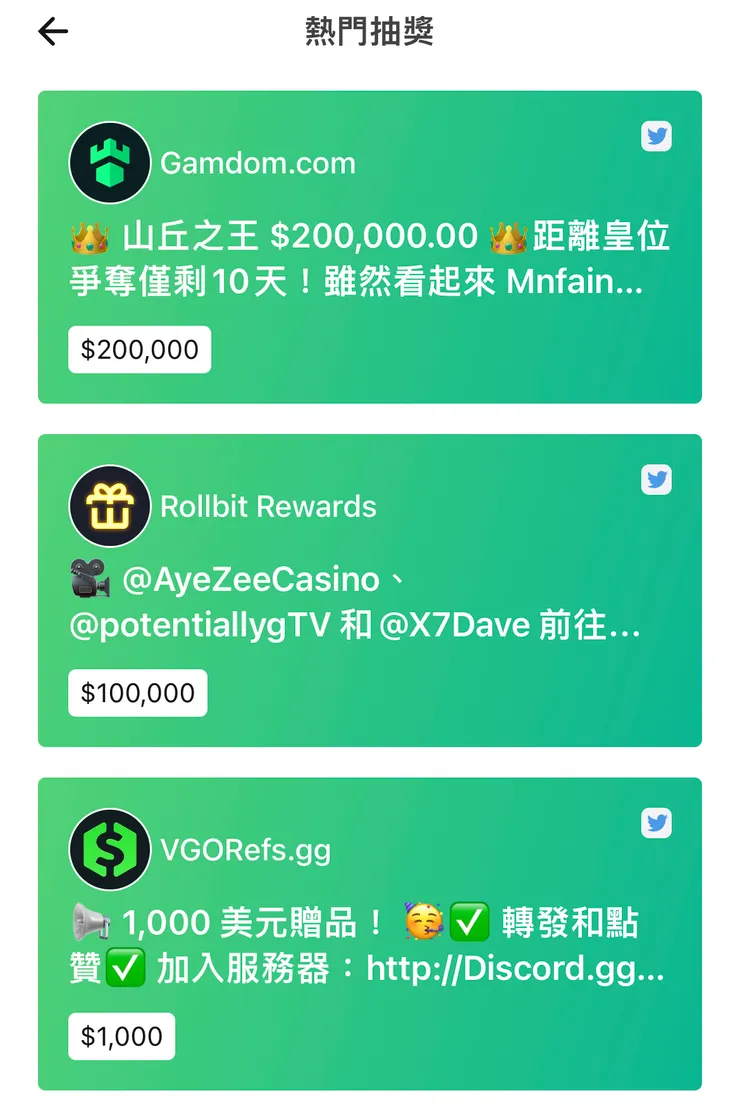Screen dimensions: 740x1109
Task: Tap the Gamdom.com account name
Action: [x=257, y=162]
